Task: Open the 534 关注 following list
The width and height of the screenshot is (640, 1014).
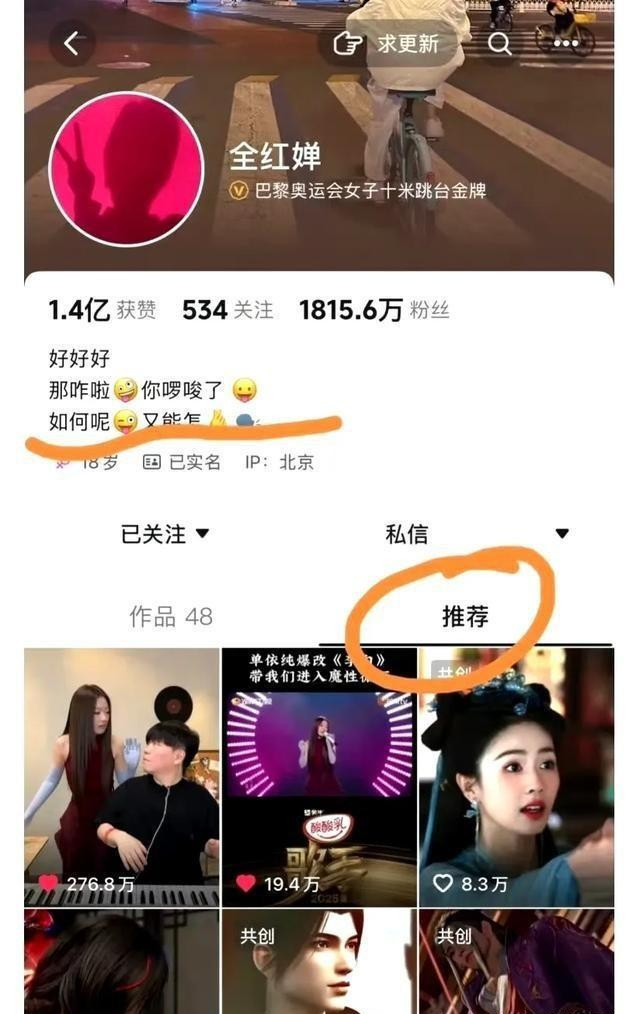Action: (x=227, y=311)
